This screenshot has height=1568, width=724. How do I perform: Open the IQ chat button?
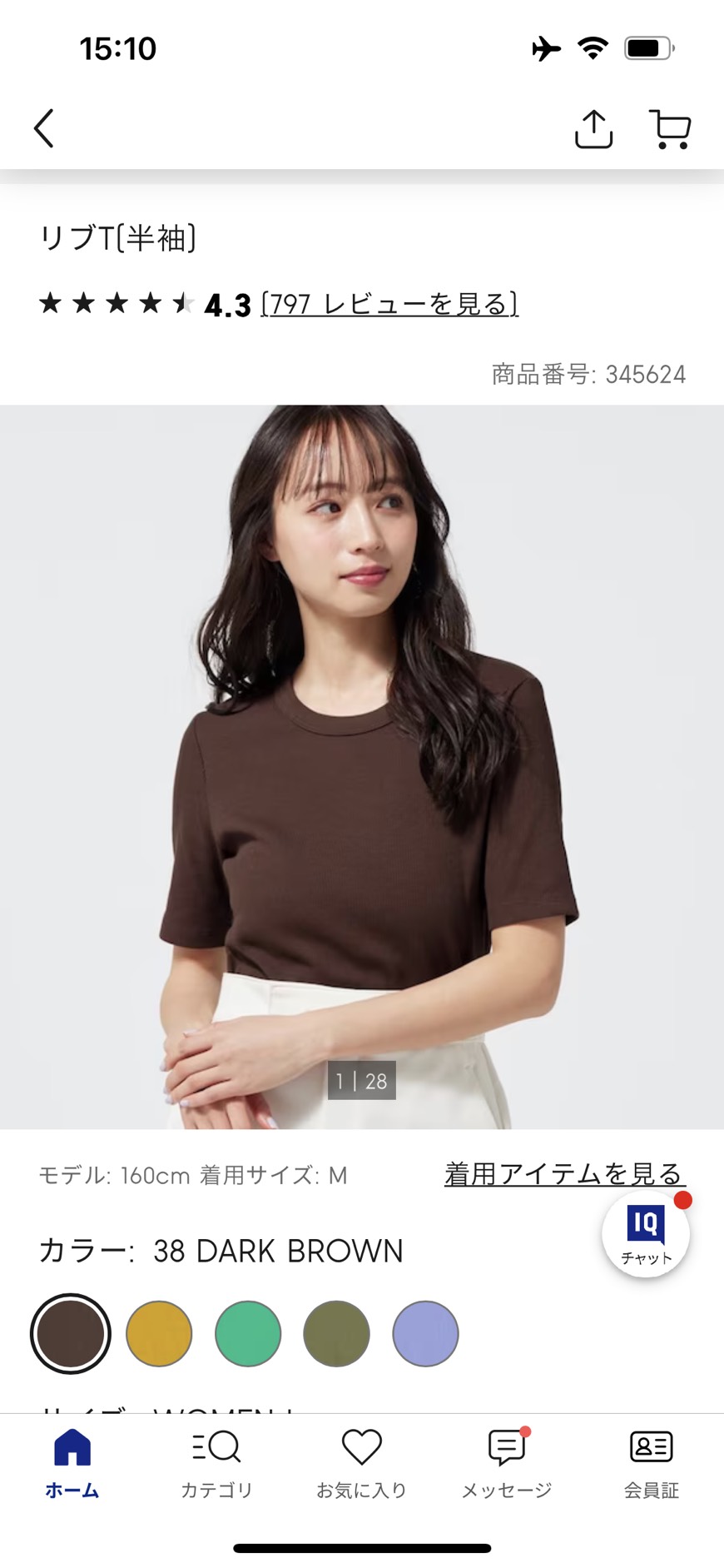(x=646, y=1234)
